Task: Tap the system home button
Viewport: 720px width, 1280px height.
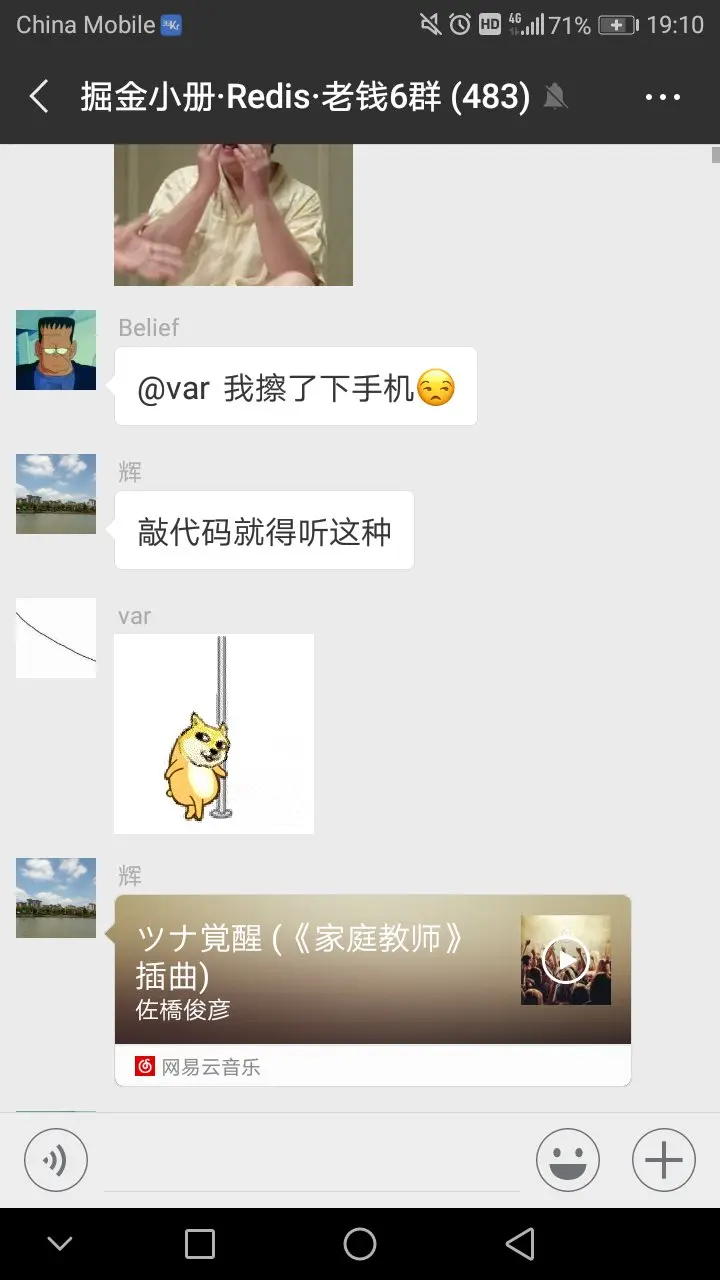Action: 360,1244
